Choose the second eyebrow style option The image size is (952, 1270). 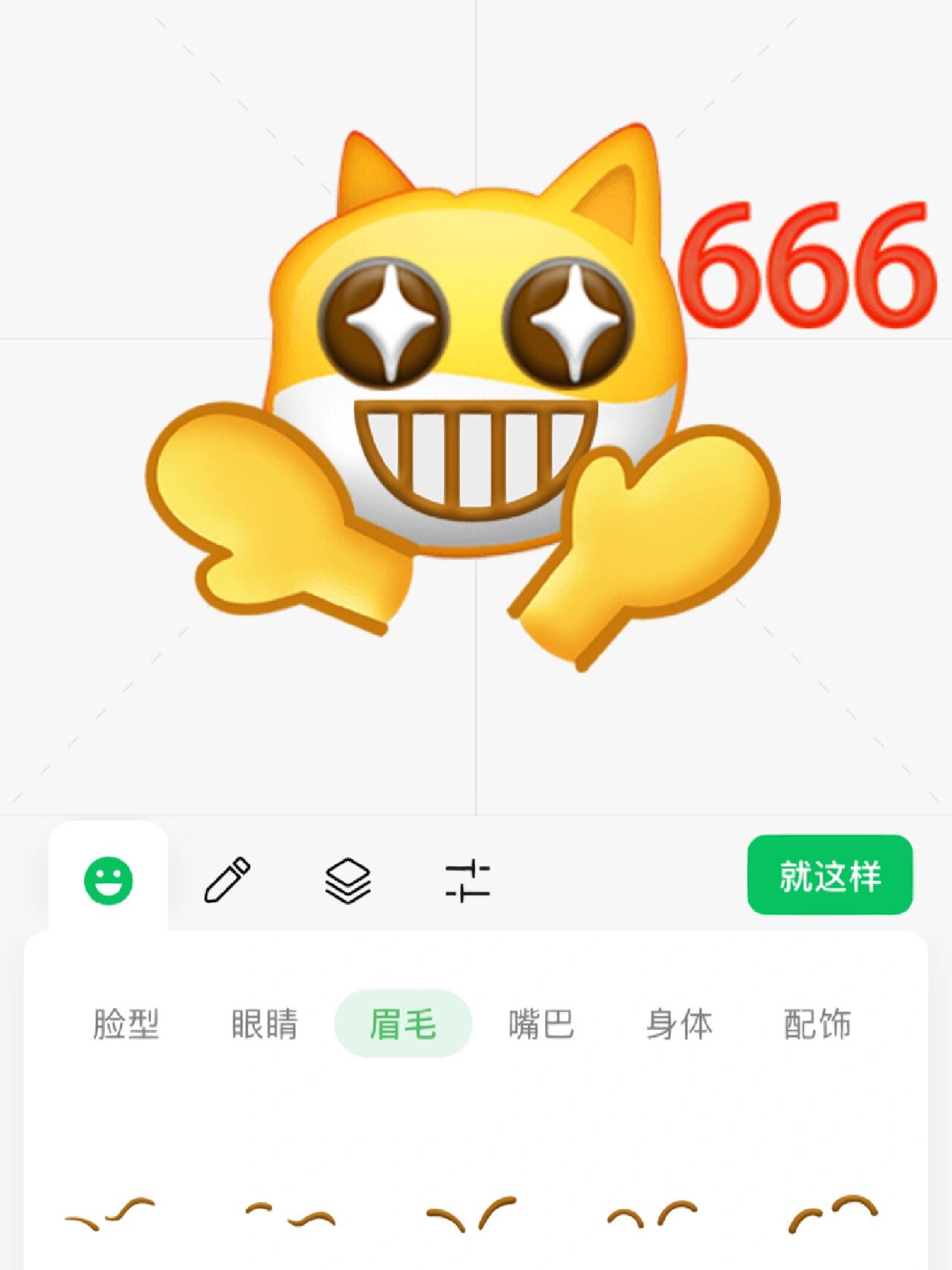pyautogui.click(x=291, y=1215)
